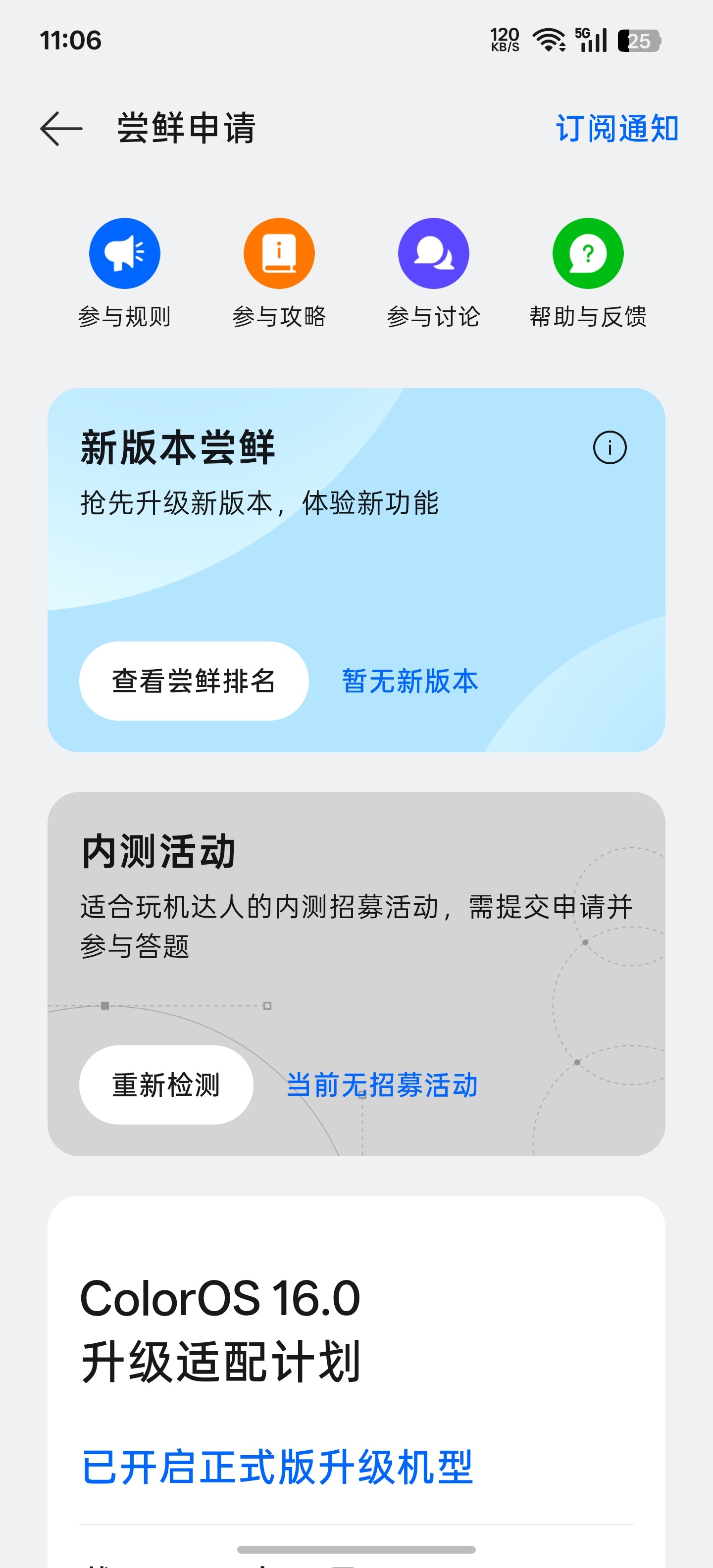This screenshot has width=713, height=1568.
Task: Tap the network speed display 120 KB/s
Action: 504,40
